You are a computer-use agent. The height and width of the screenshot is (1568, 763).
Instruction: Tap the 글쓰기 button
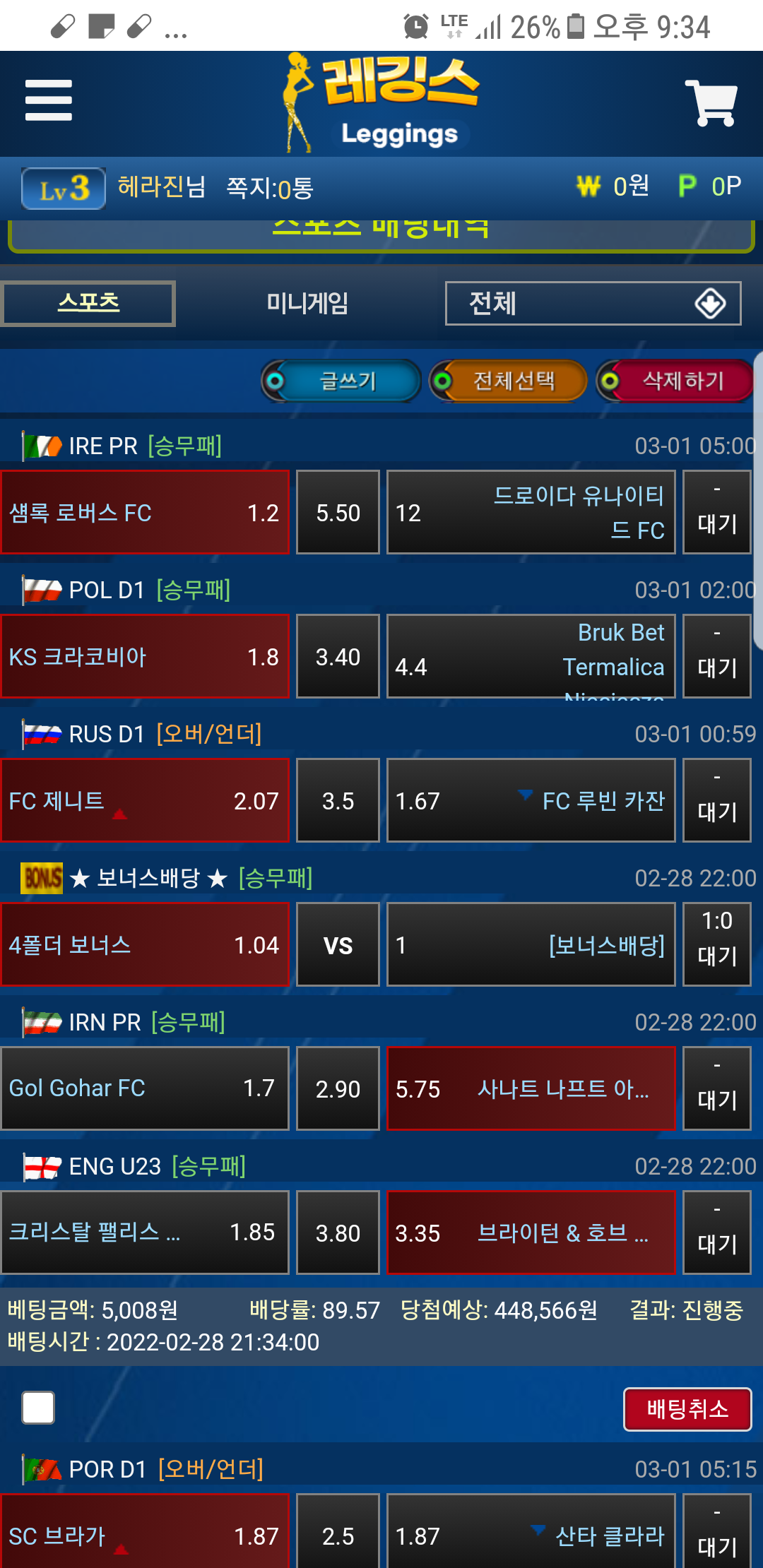tap(342, 381)
